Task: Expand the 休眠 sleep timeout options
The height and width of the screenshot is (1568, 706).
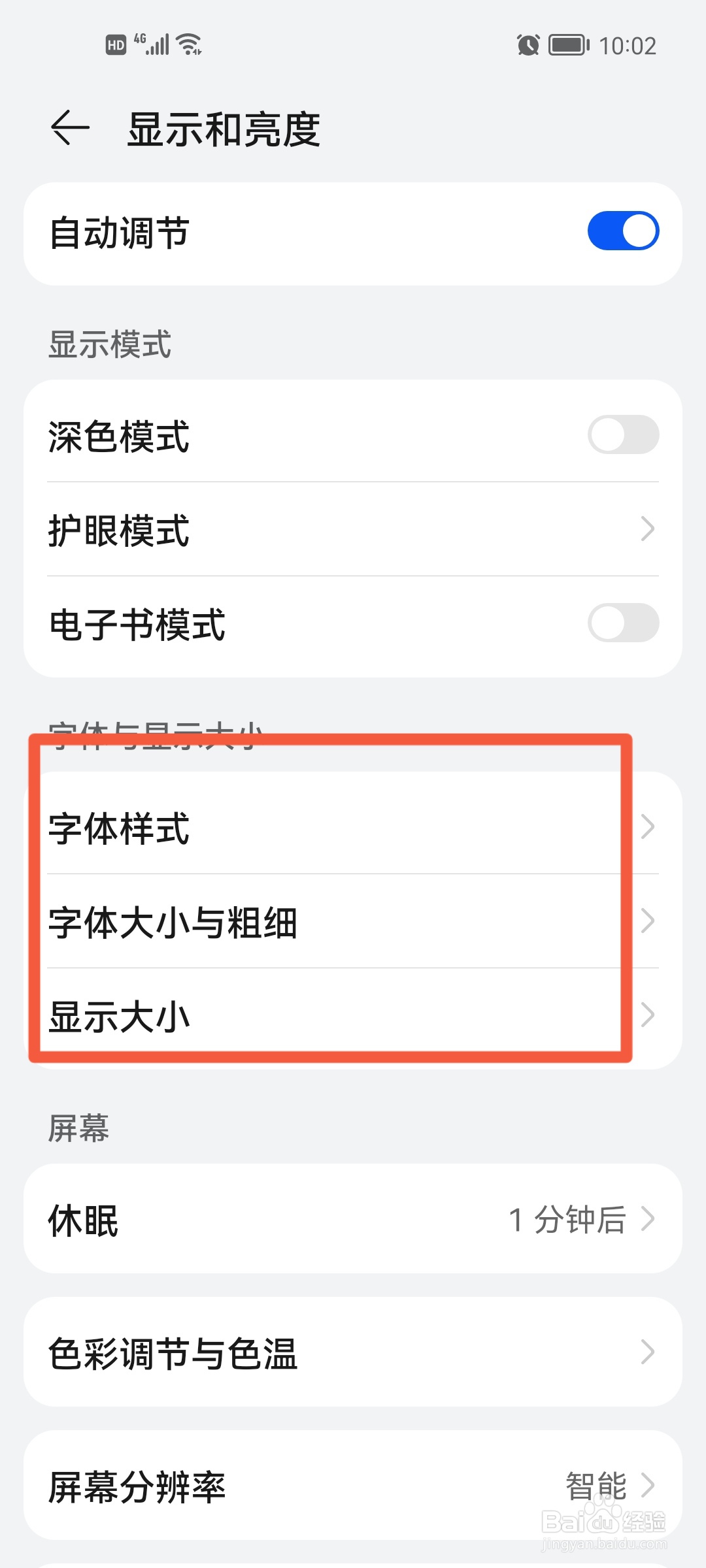Action: tap(647, 1218)
